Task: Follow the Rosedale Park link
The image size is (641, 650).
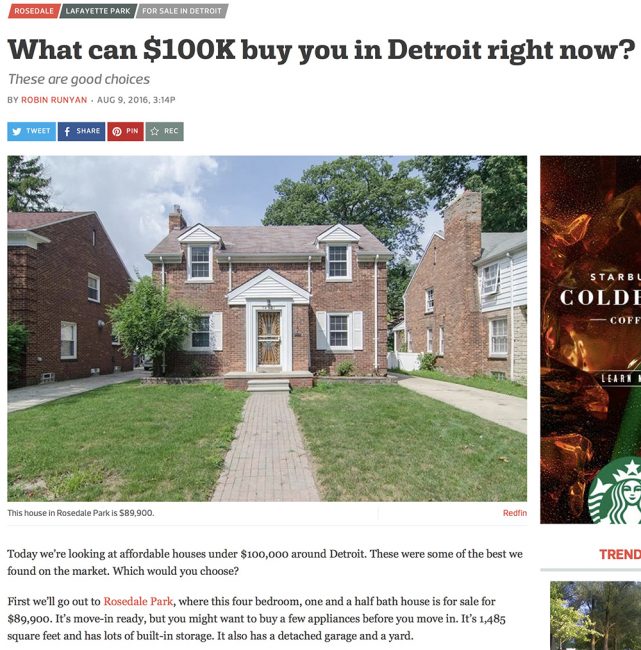Action: [138, 601]
